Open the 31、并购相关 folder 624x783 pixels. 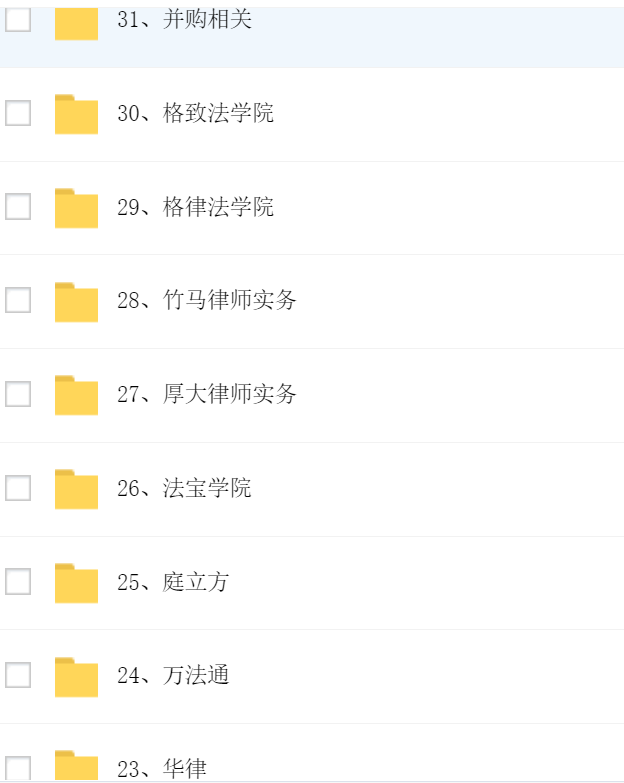tap(184, 20)
